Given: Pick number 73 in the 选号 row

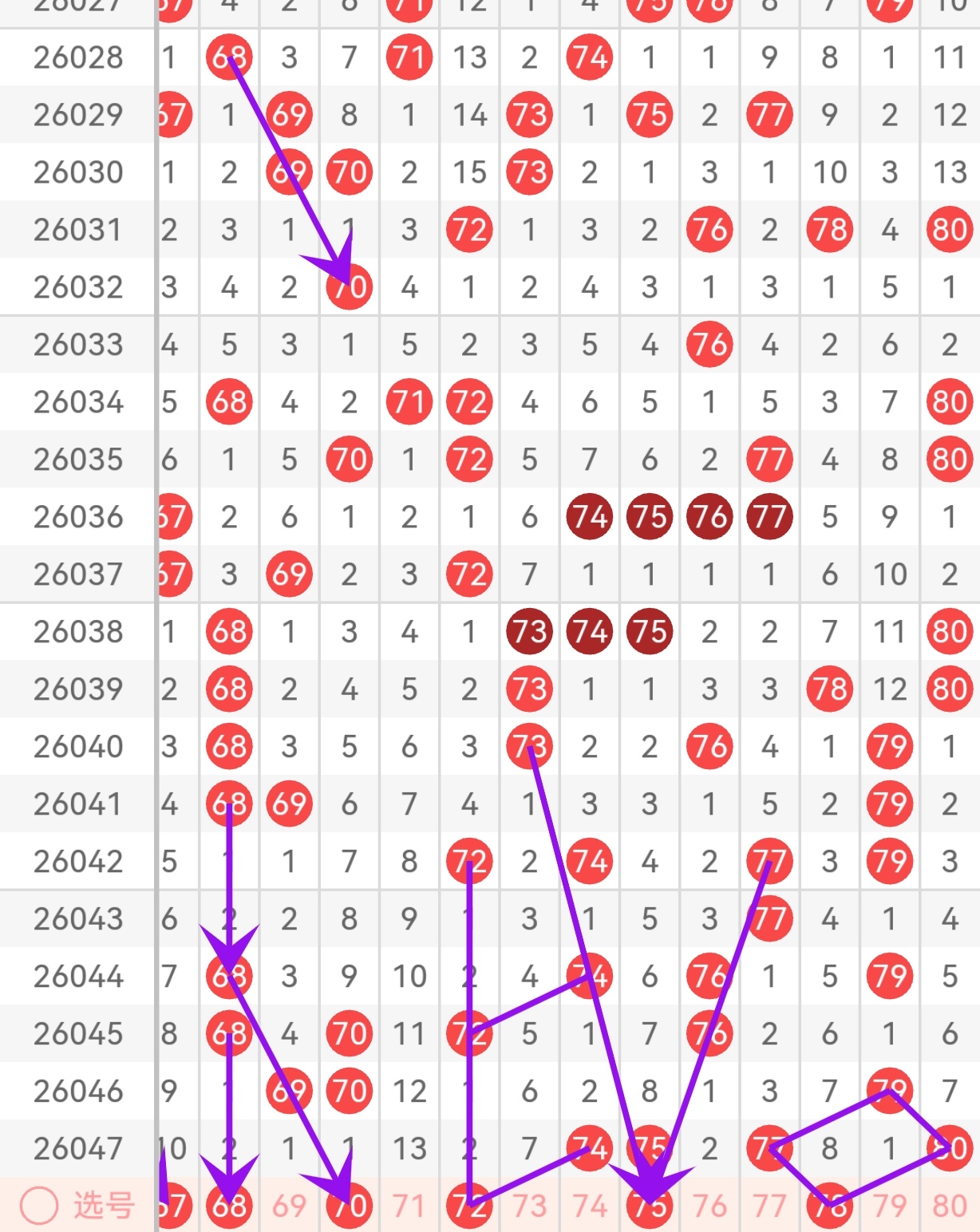Looking at the screenshot, I should [529, 1206].
